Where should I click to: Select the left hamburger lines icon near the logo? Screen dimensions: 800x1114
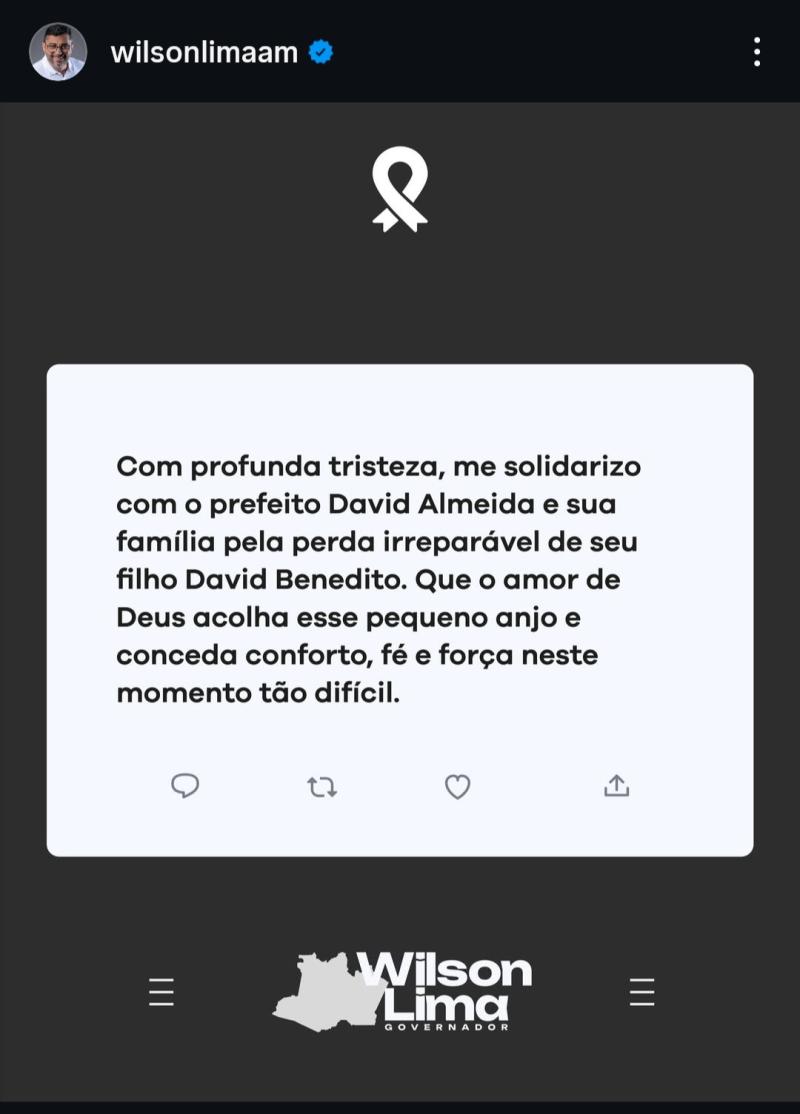(x=161, y=992)
